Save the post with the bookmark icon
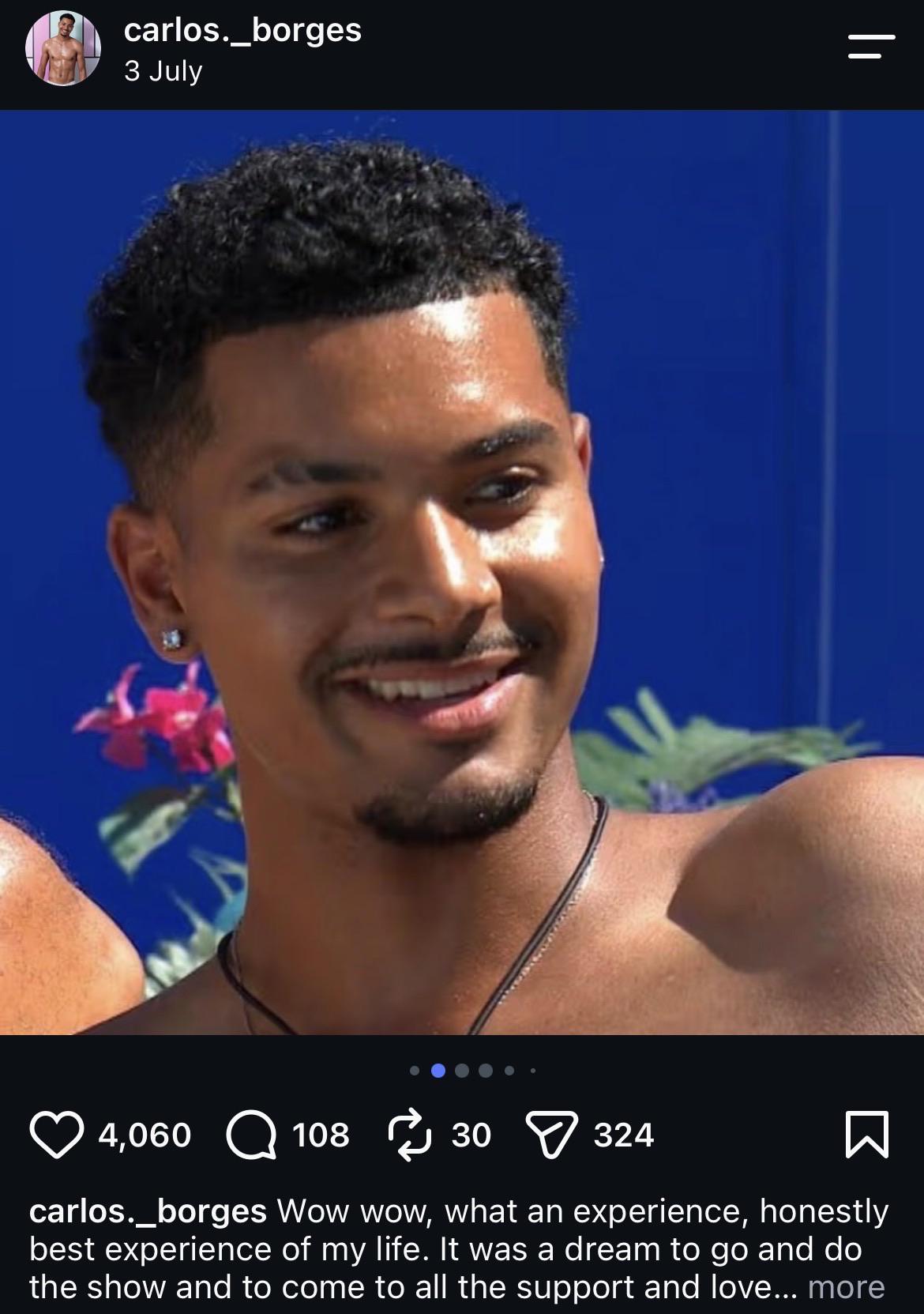924x1314 pixels. (x=867, y=1135)
